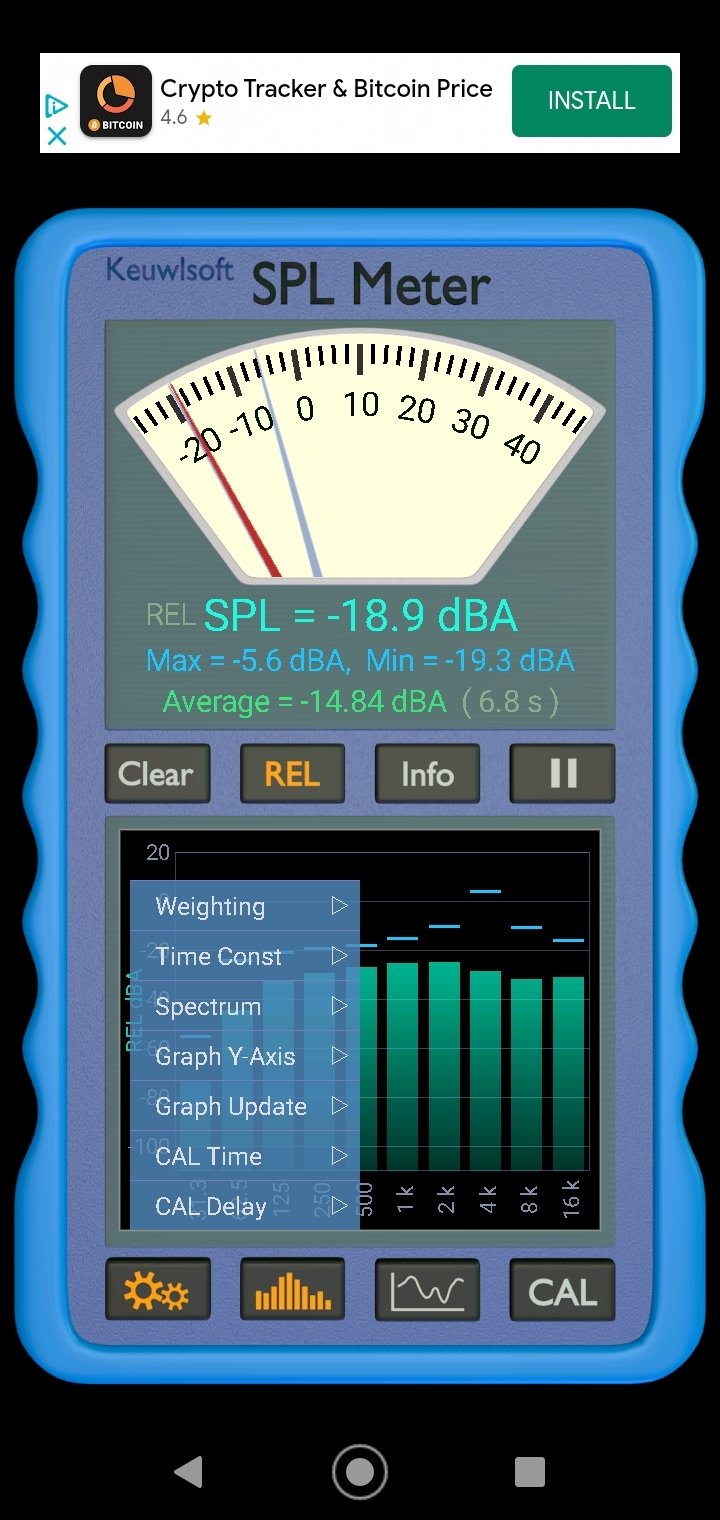
Task: Open the CAL Time submenu
Action: pos(245,1156)
